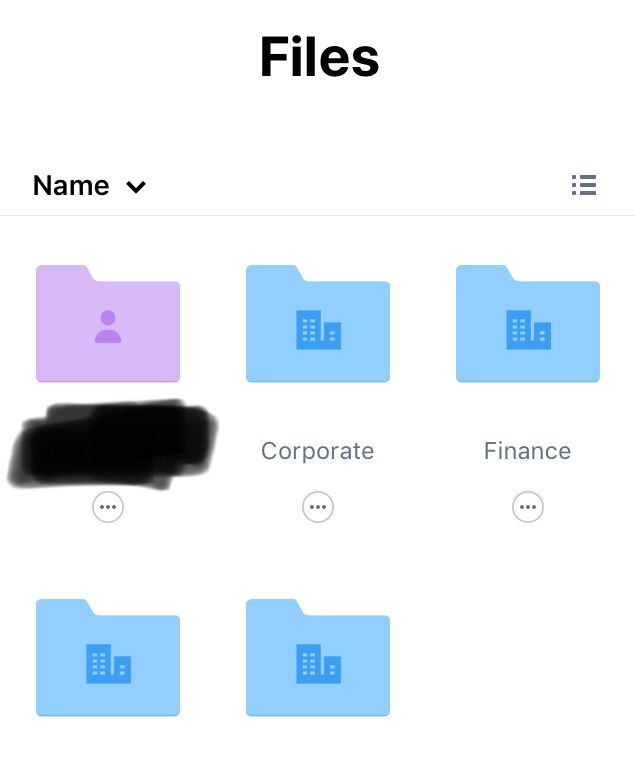Open the purple personal folder

[108, 324]
